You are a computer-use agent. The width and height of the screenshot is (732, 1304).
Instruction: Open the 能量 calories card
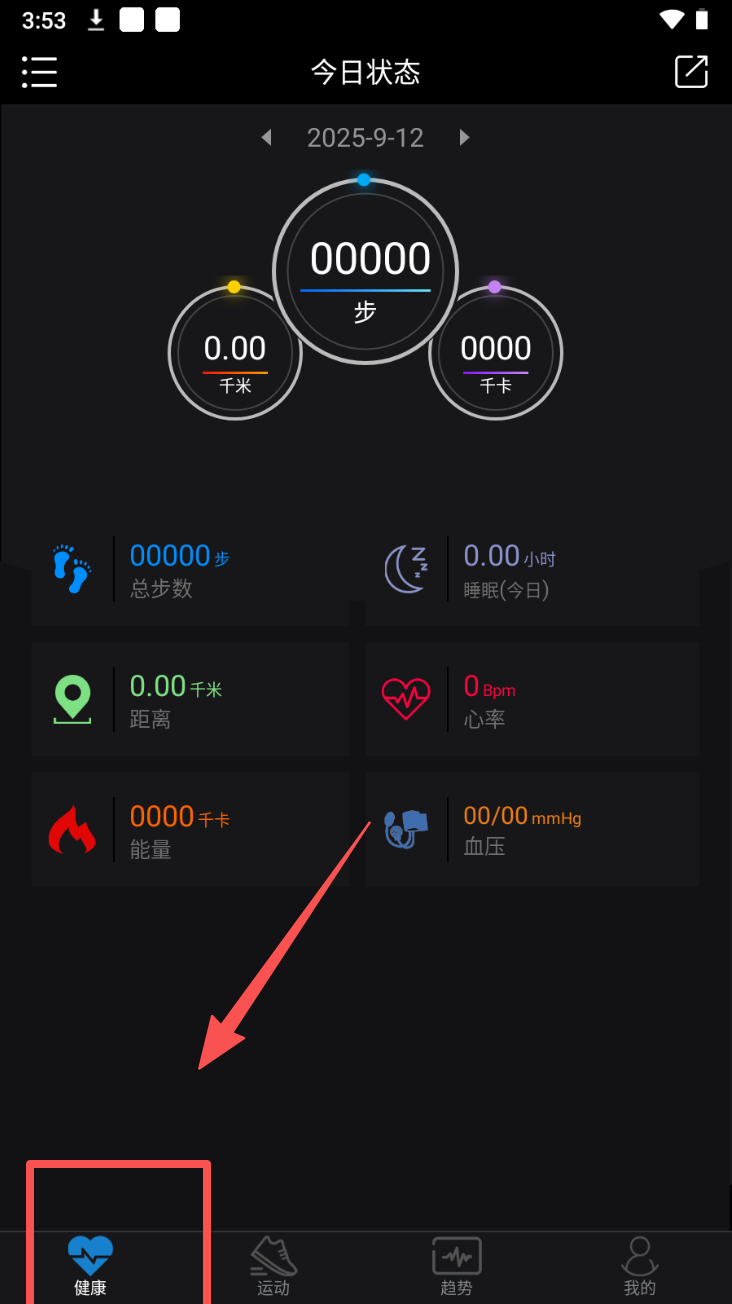[x=190, y=829]
